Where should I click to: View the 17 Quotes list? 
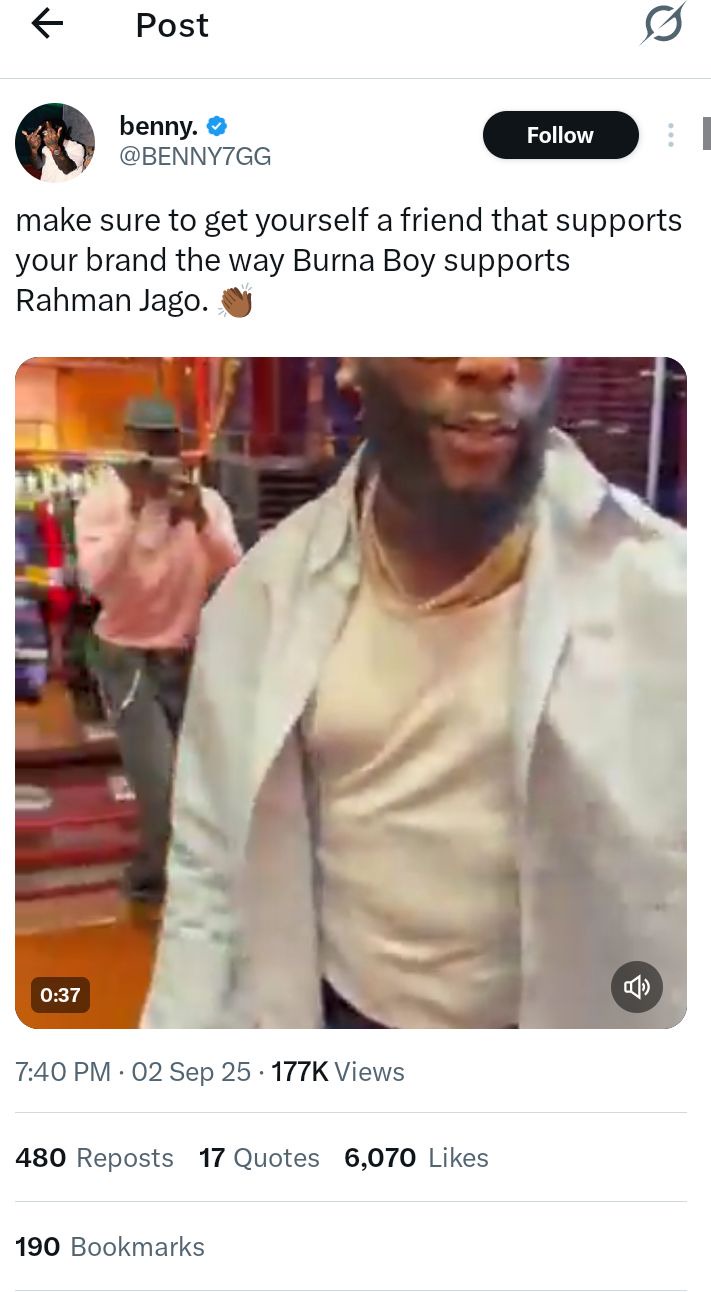click(259, 1158)
